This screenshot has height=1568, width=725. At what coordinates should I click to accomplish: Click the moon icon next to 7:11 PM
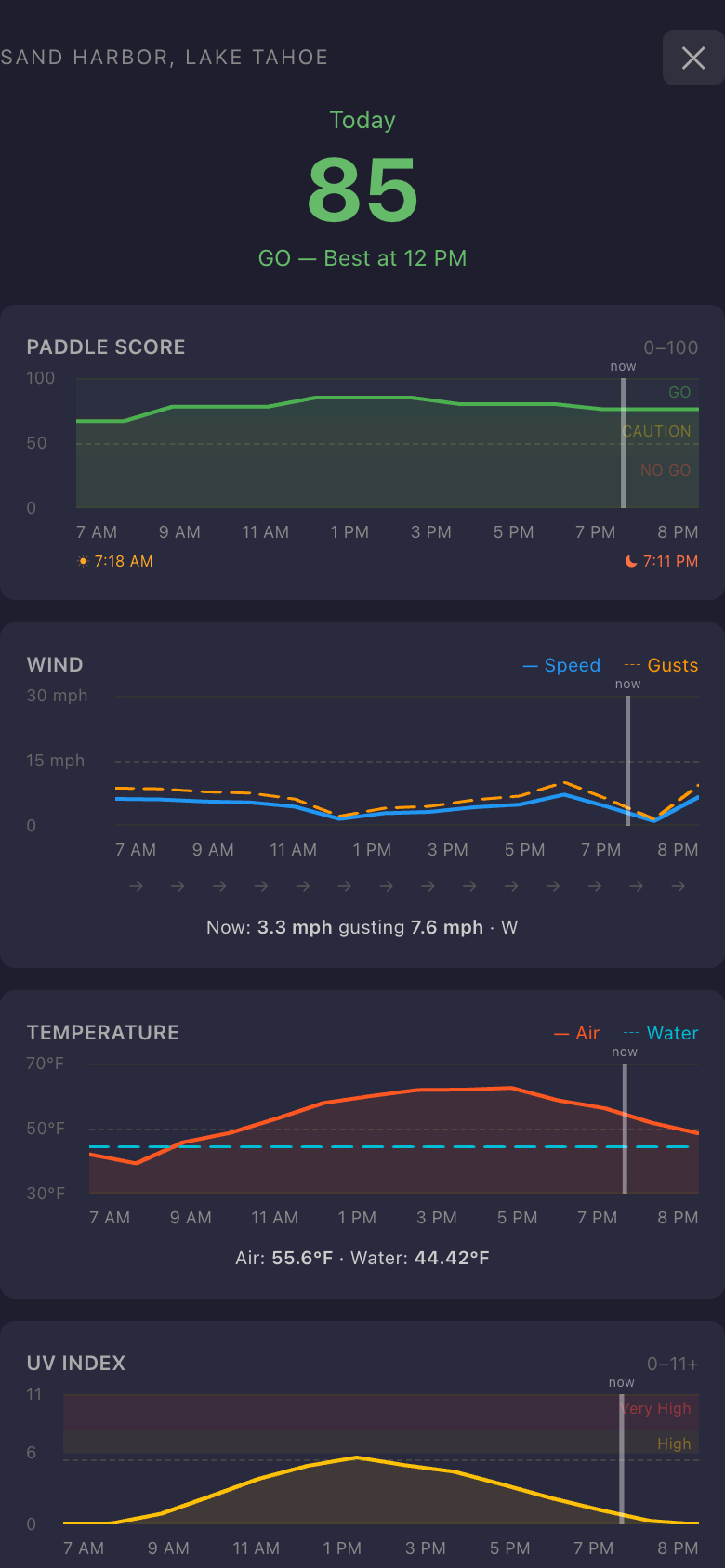pos(630,561)
